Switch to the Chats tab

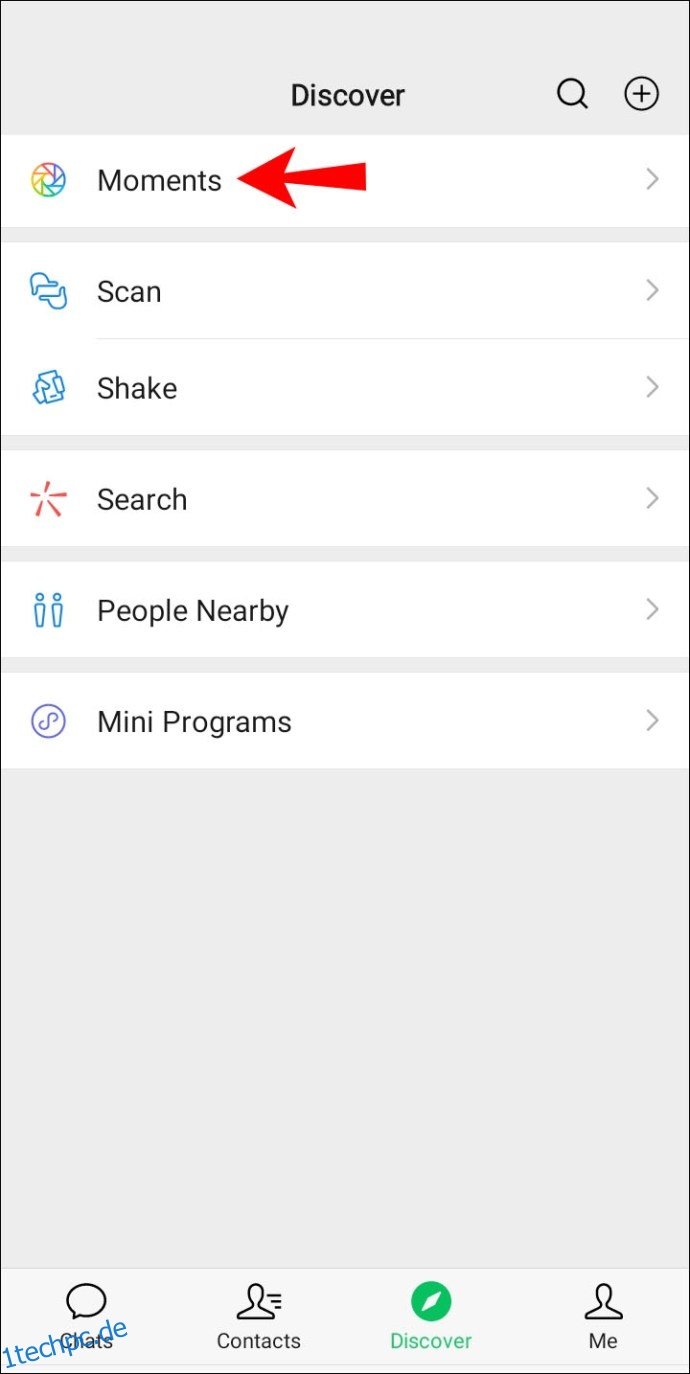pyautogui.click(x=86, y=1318)
